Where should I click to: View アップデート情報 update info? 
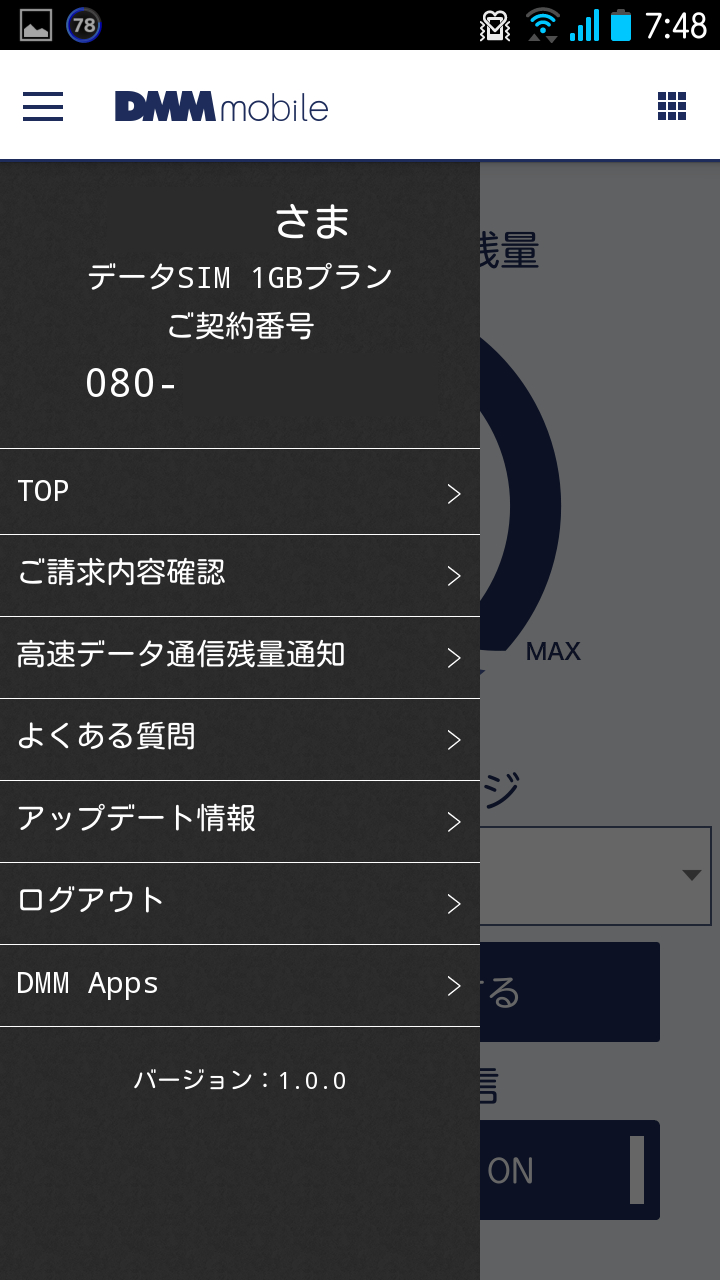coord(239,820)
